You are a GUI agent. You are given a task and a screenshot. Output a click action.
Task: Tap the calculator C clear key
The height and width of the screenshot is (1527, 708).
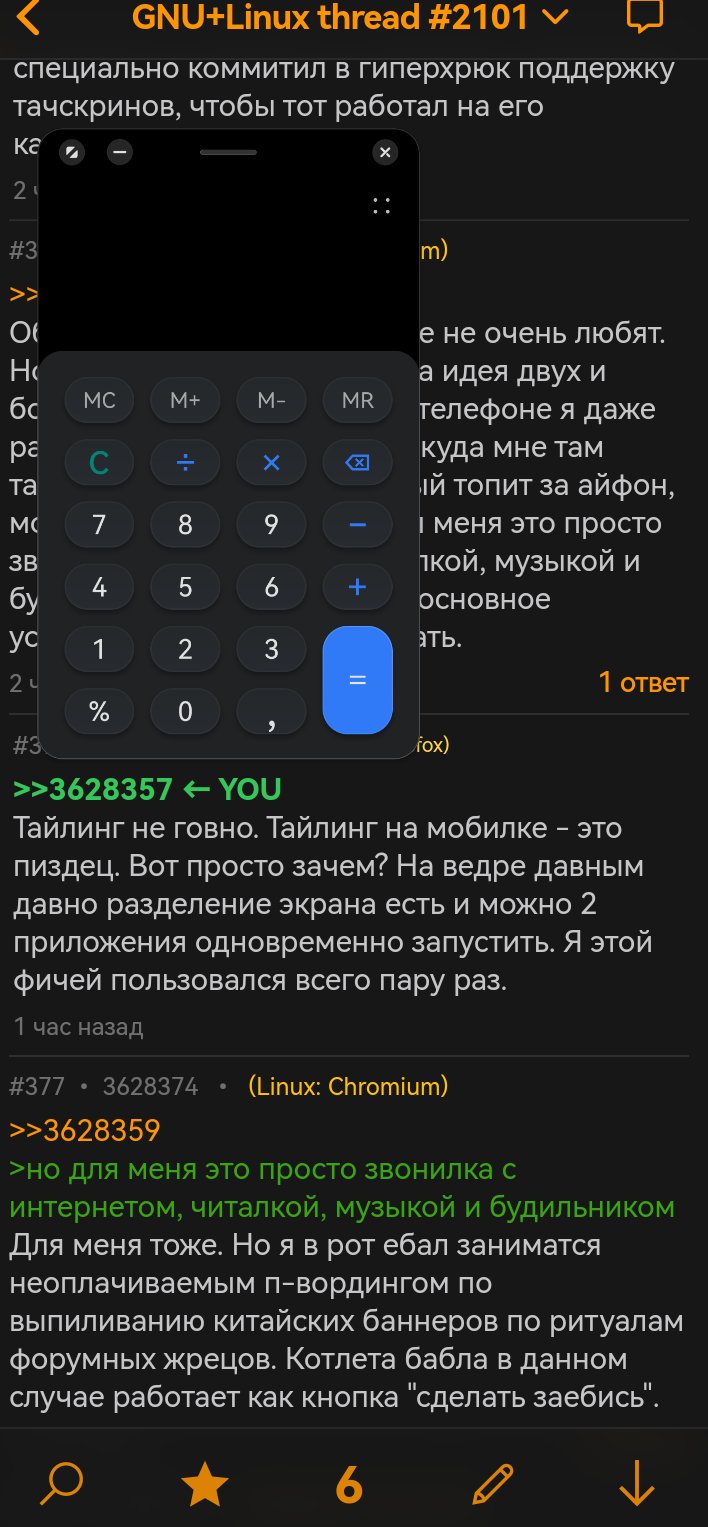(x=99, y=463)
